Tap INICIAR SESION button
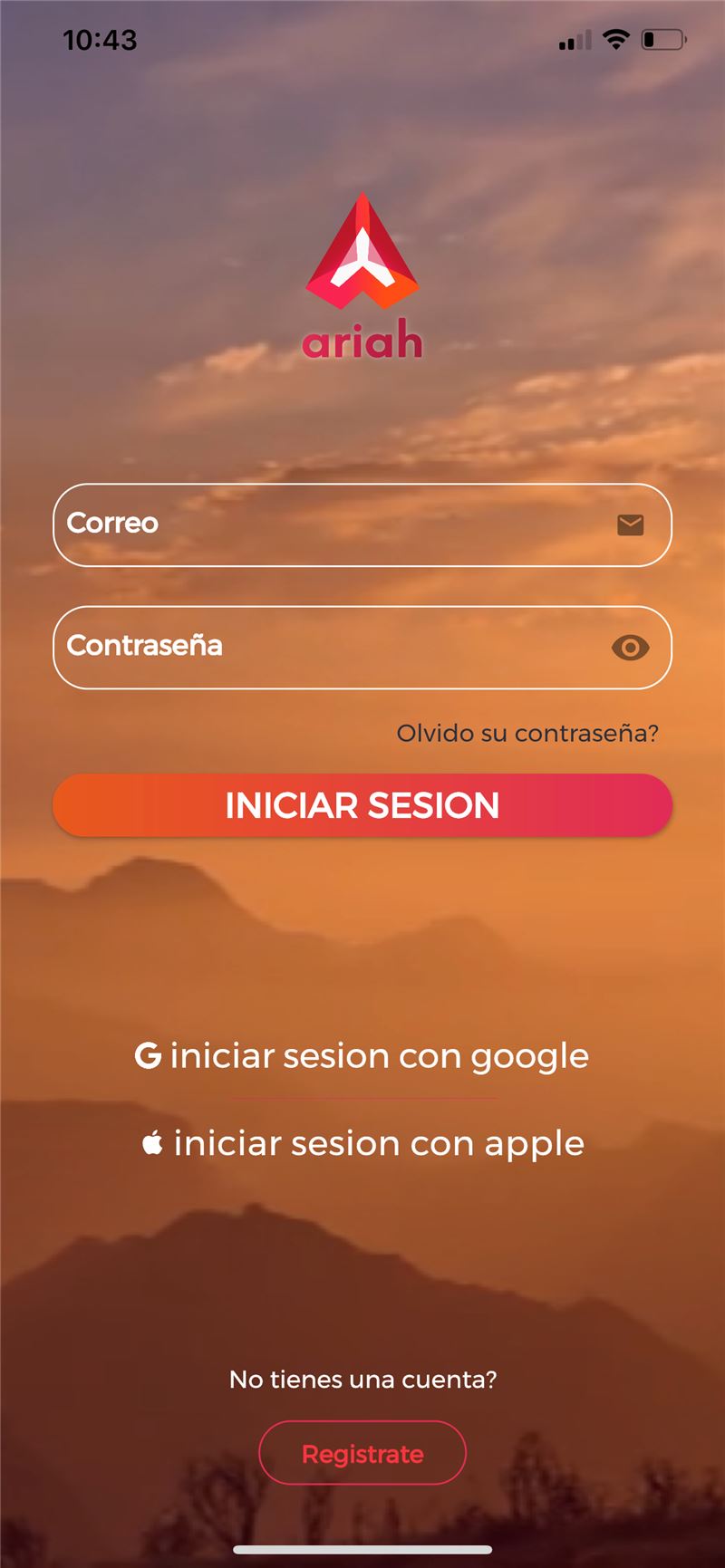The width and height of the screenshot is (725, 1568). tap(362, 805)
